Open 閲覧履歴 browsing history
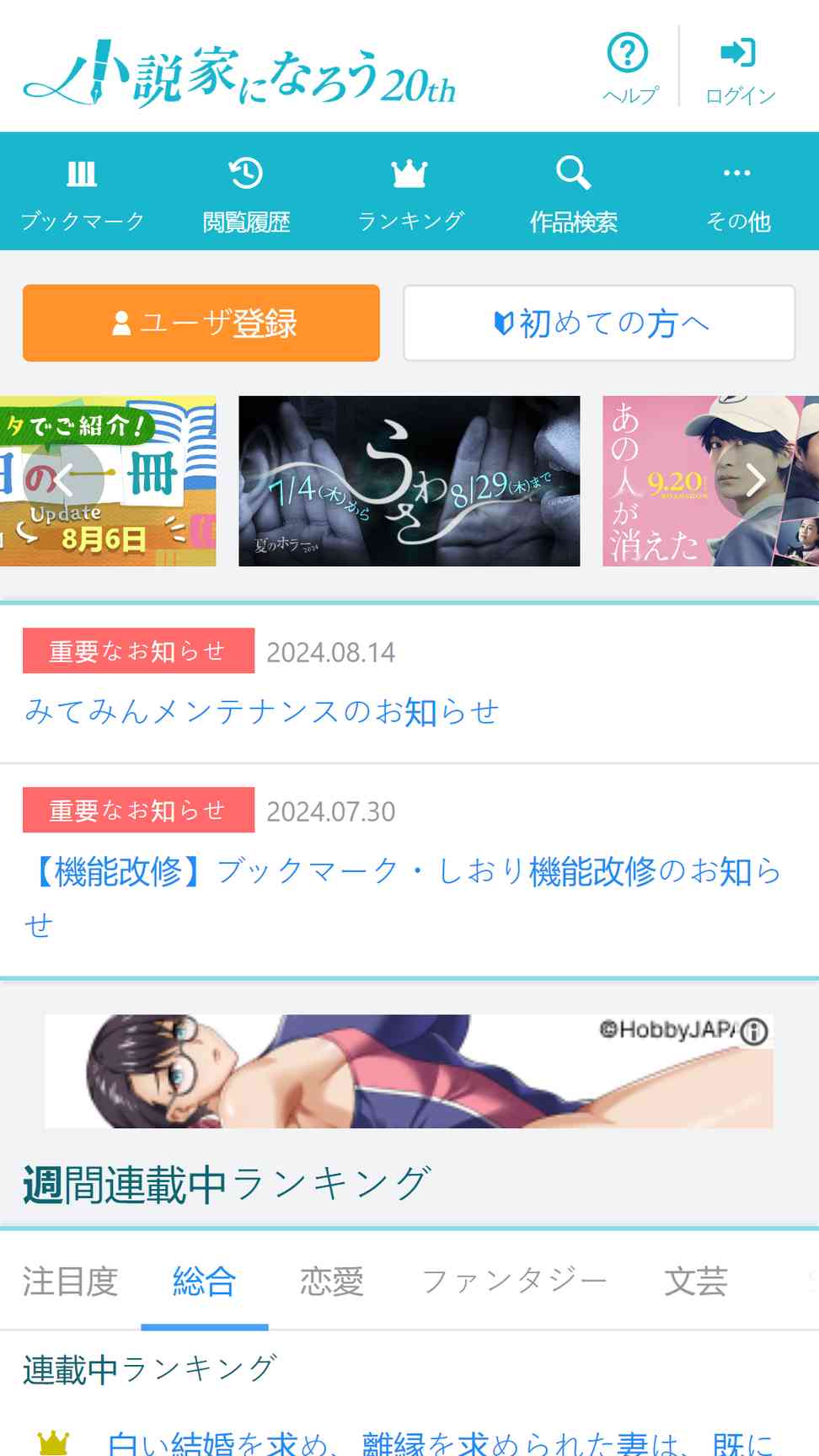Screen dimensions: 819x1456 pyautogui.click(x=246, y=192)
